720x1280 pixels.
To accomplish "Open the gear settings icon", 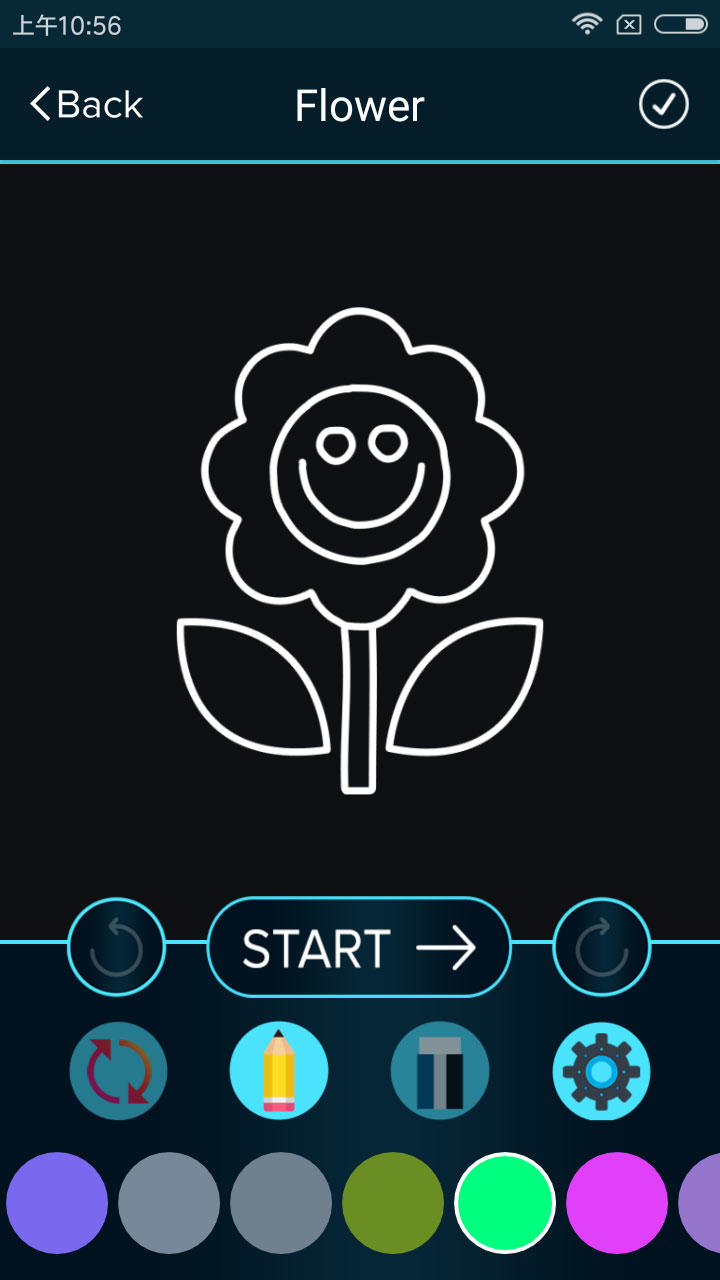I will coord(601,1071).
